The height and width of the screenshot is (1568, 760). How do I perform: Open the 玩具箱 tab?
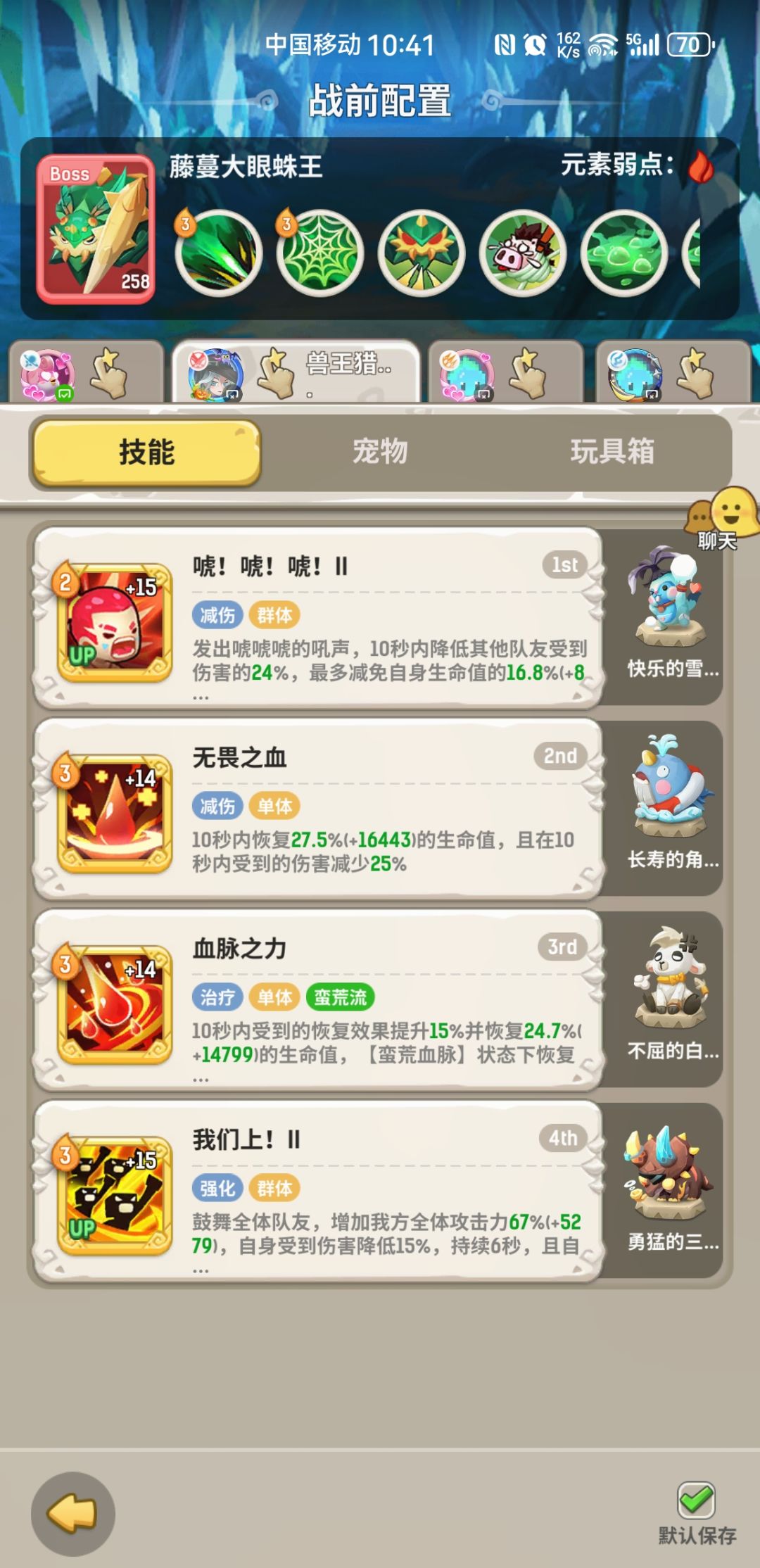614,454
